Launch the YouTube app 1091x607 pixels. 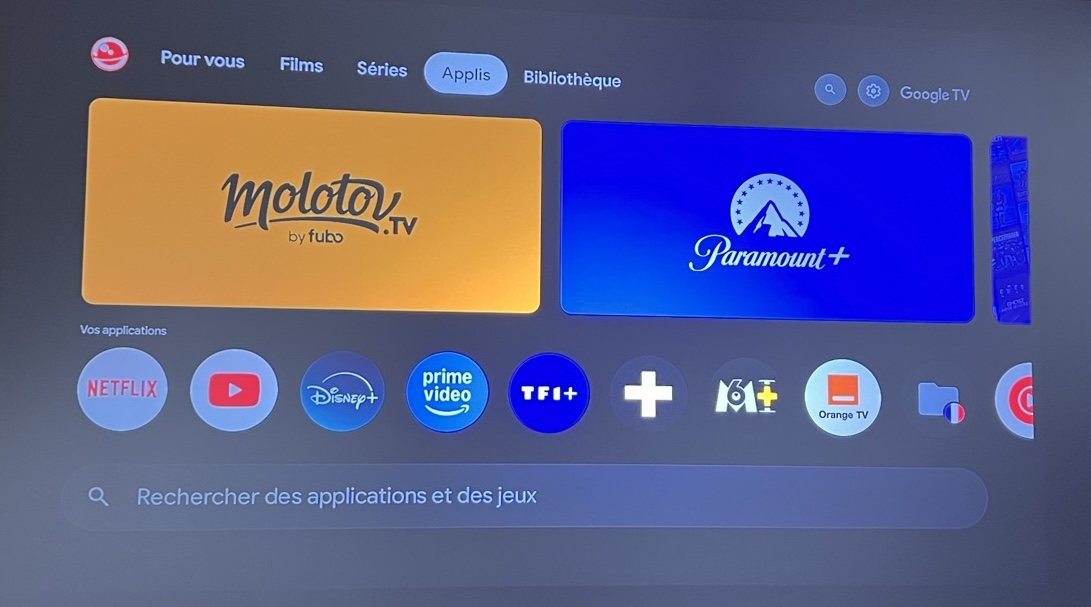coord(234,390)
